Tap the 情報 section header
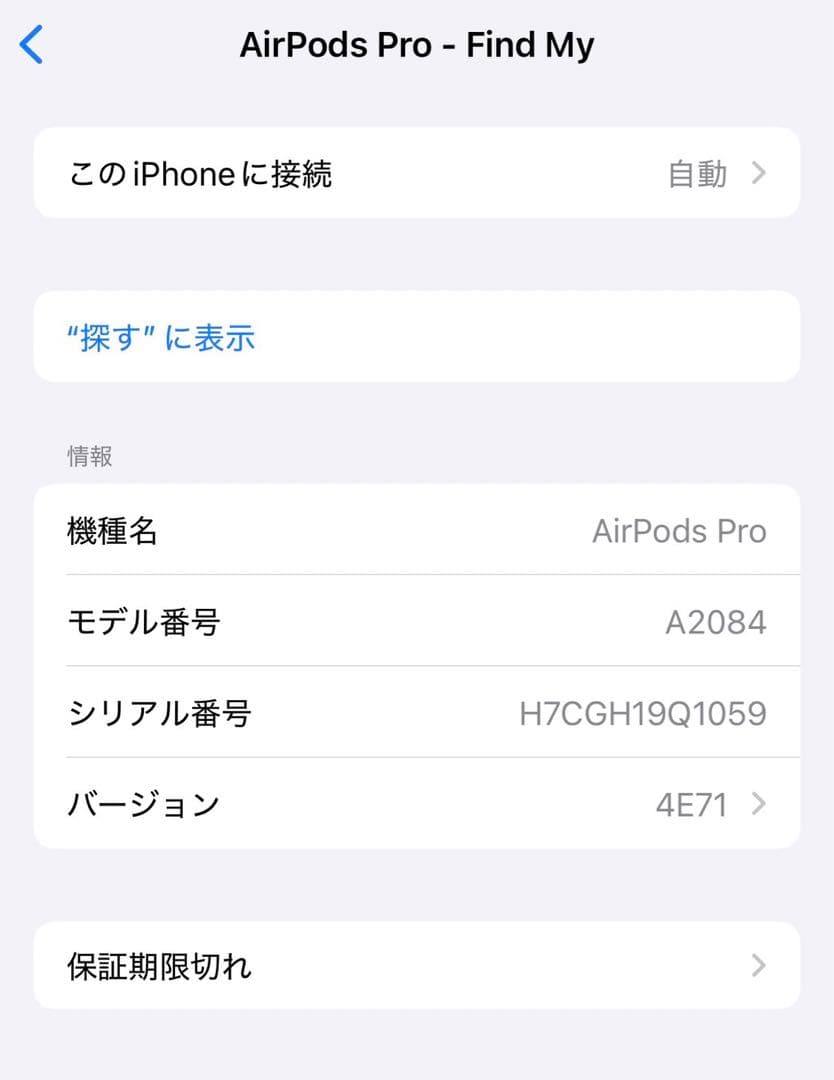Screen dimensions: 834x1080 pyautogui.click(x=88, y=456)
